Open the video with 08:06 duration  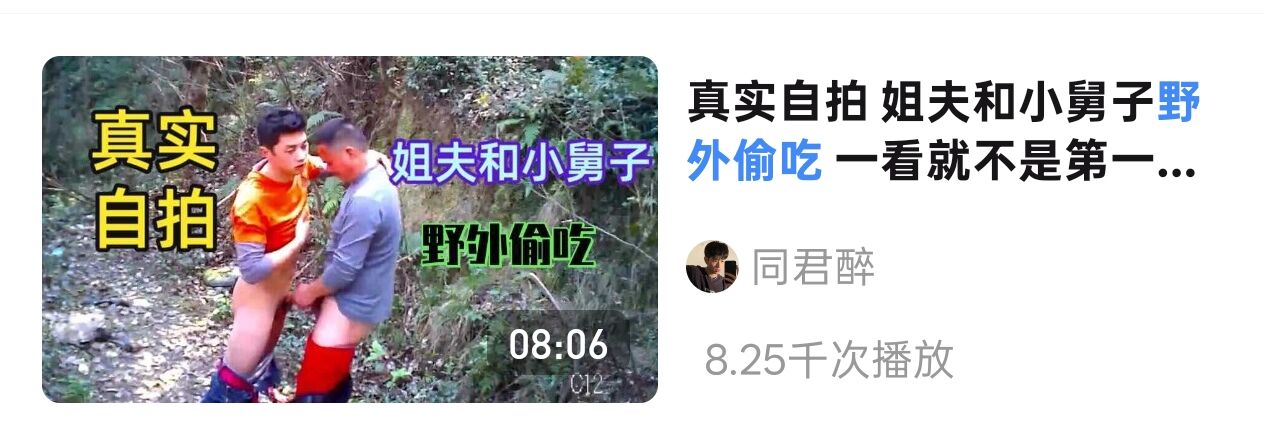[349, 229]
